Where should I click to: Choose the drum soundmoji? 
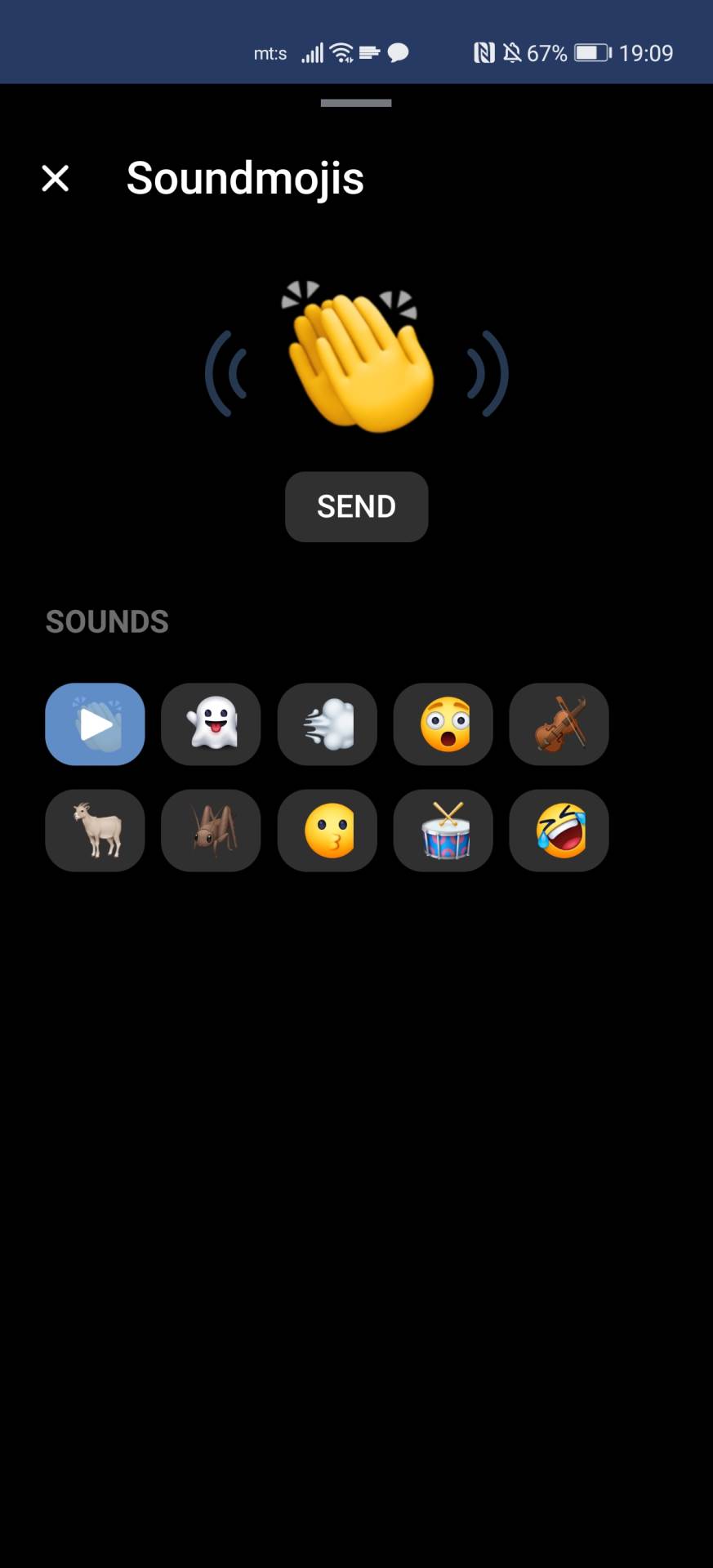tap(443, 831)
